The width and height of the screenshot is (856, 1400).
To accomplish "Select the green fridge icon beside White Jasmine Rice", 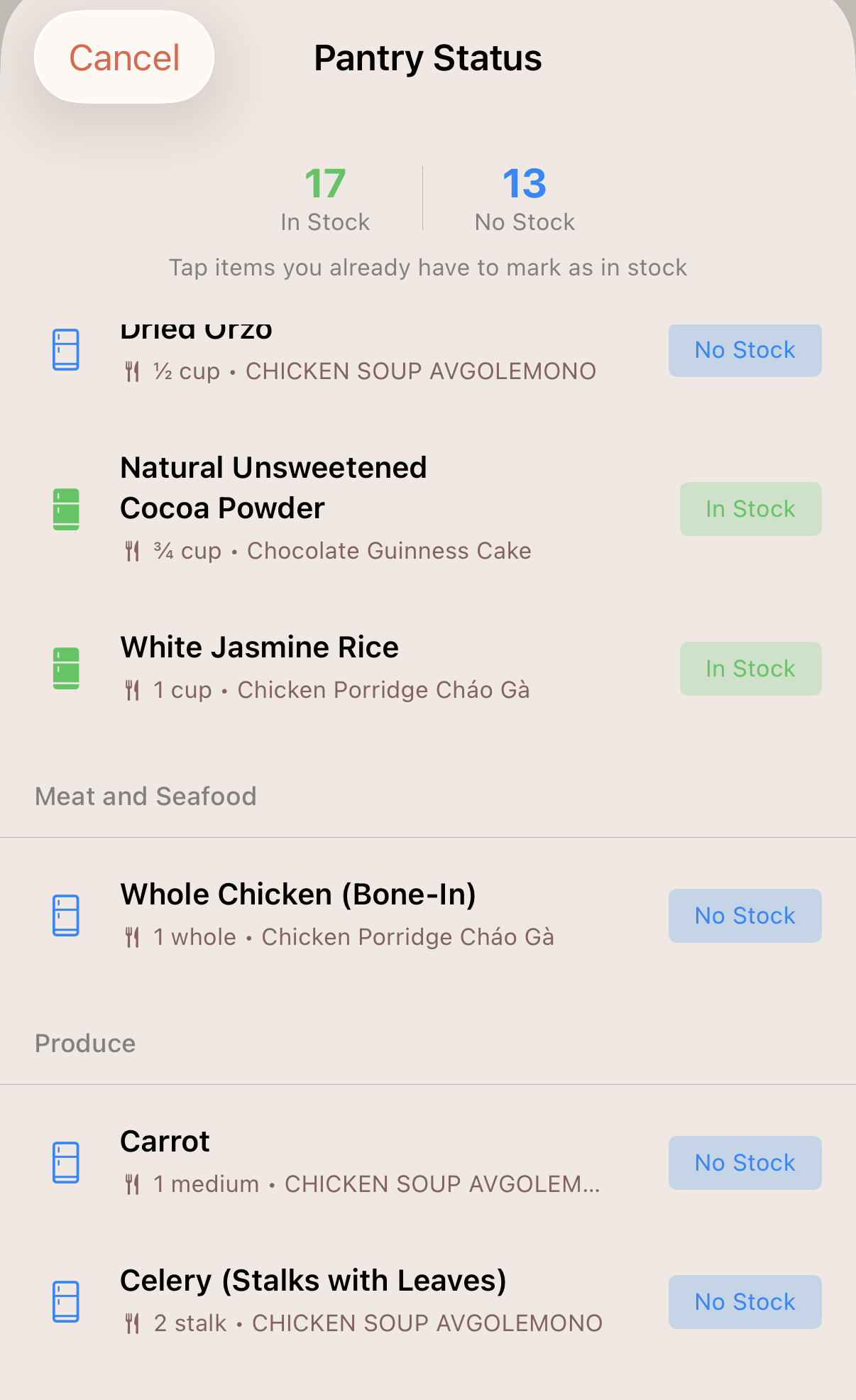I will click(x=65, y=668).
